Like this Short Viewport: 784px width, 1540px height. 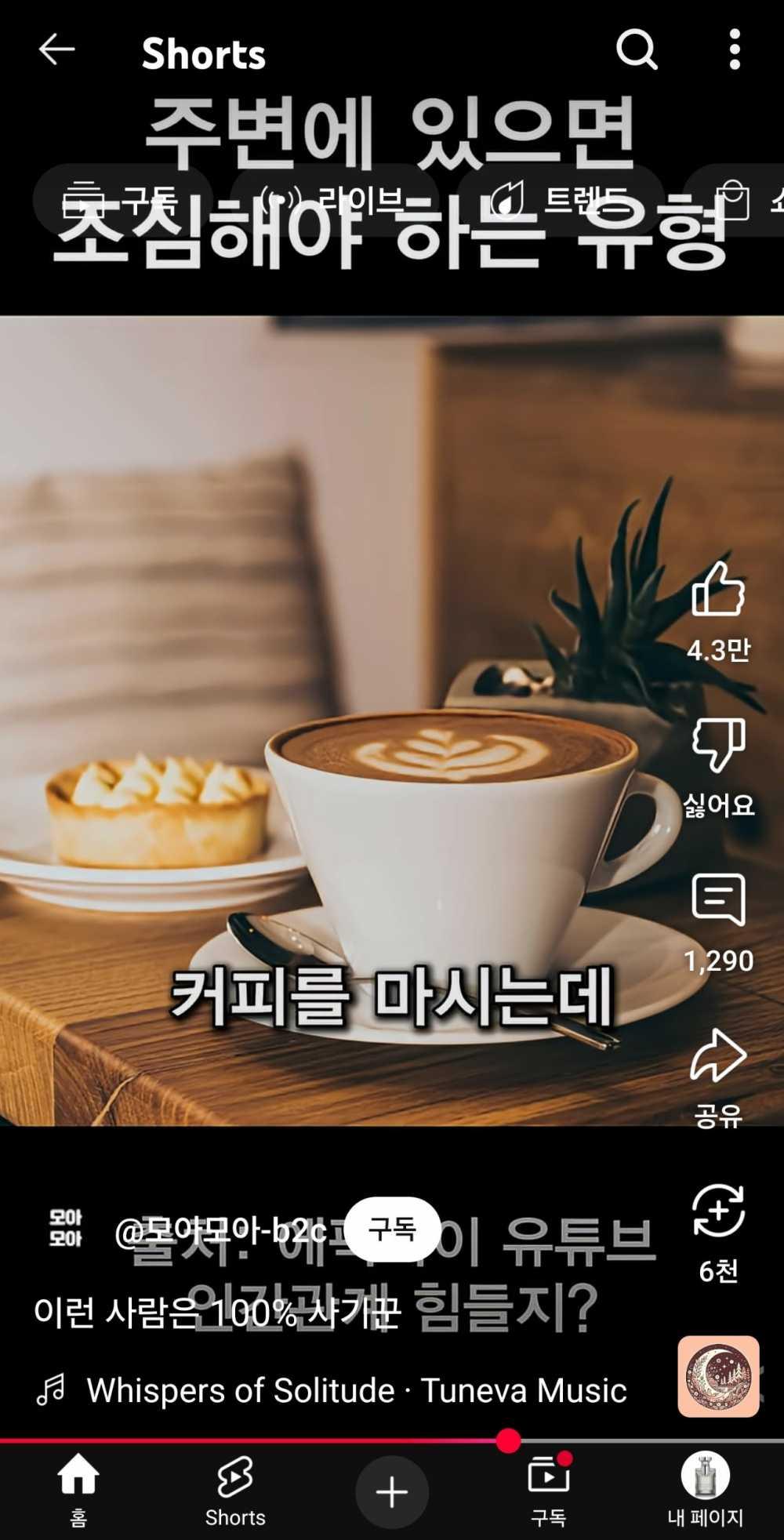(x=718, y=590)
